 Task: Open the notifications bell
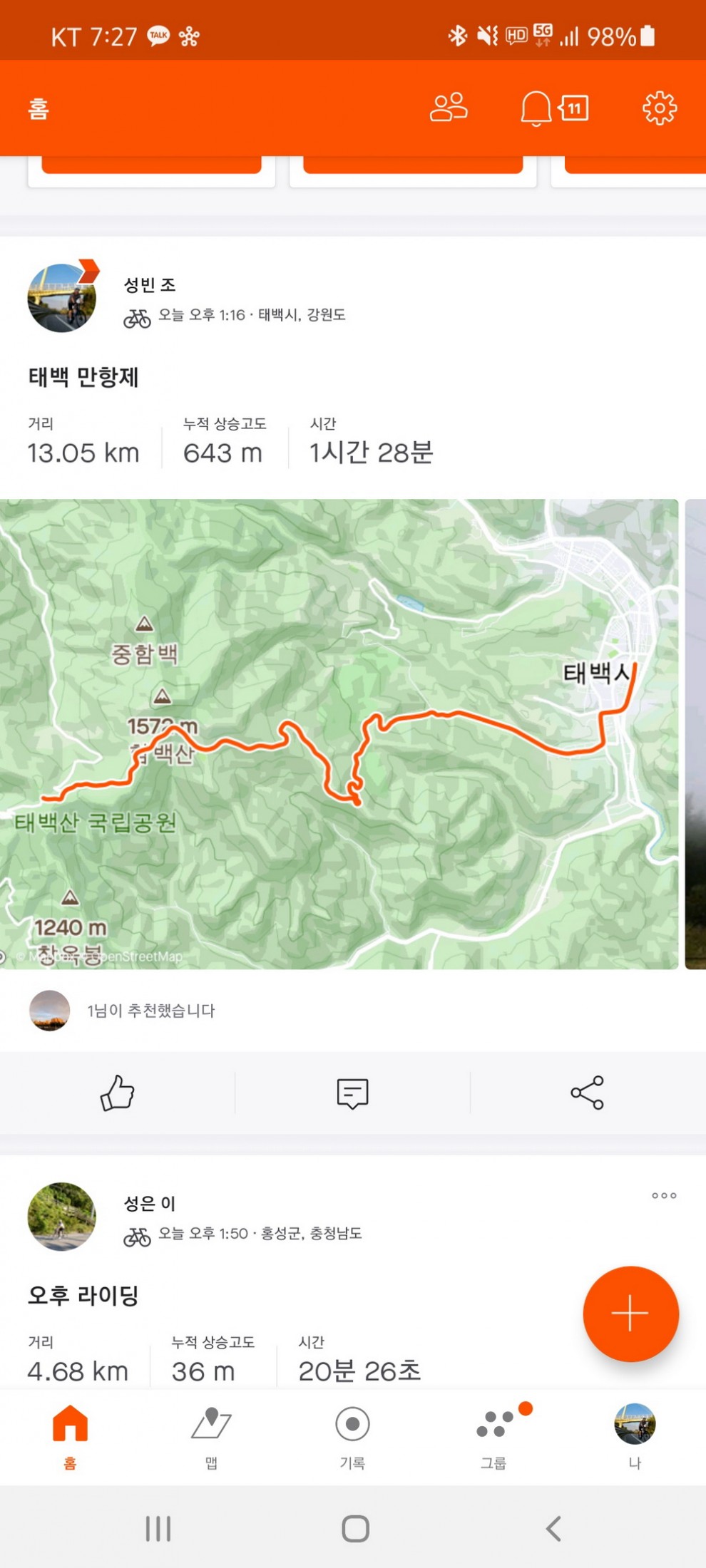pos(536,108)
